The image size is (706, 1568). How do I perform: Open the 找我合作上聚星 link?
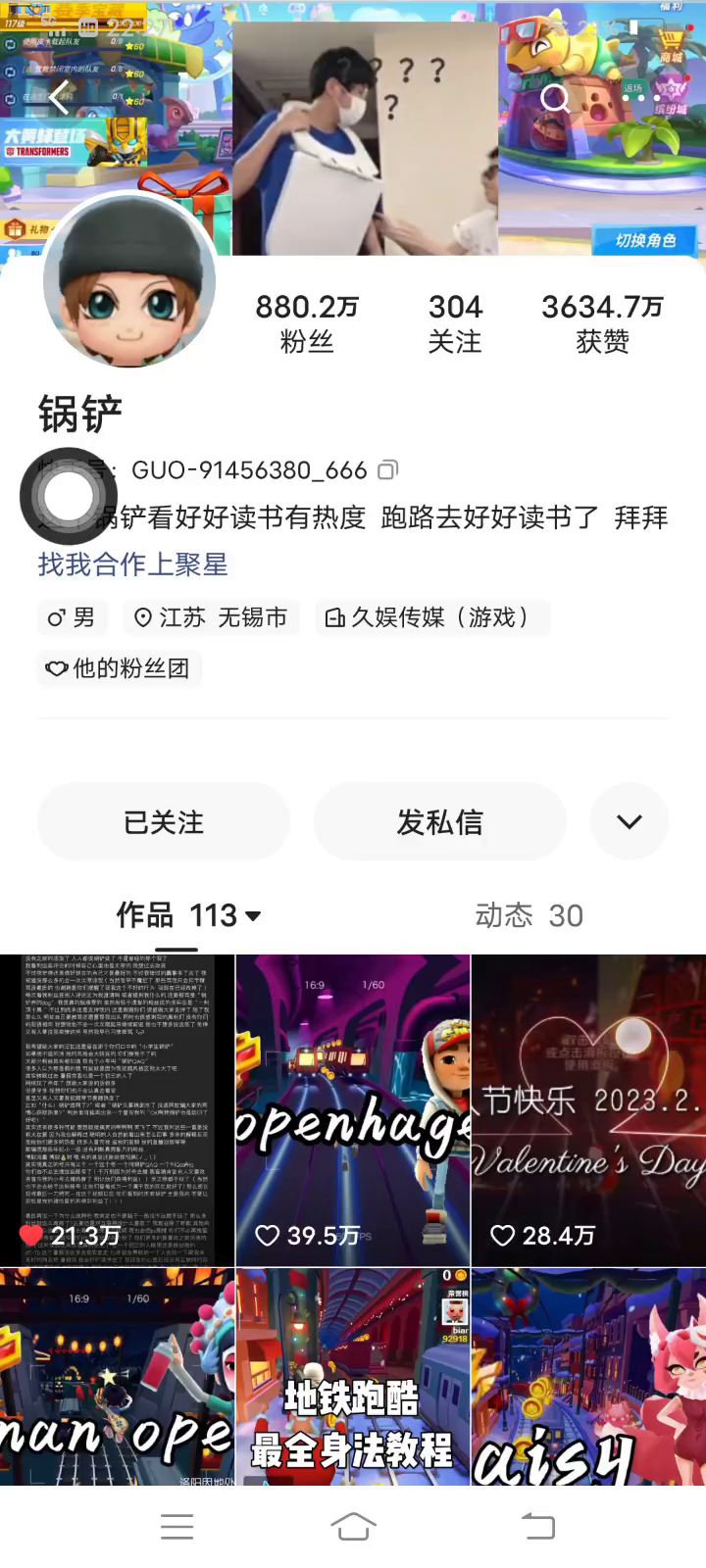click(132, 564)
